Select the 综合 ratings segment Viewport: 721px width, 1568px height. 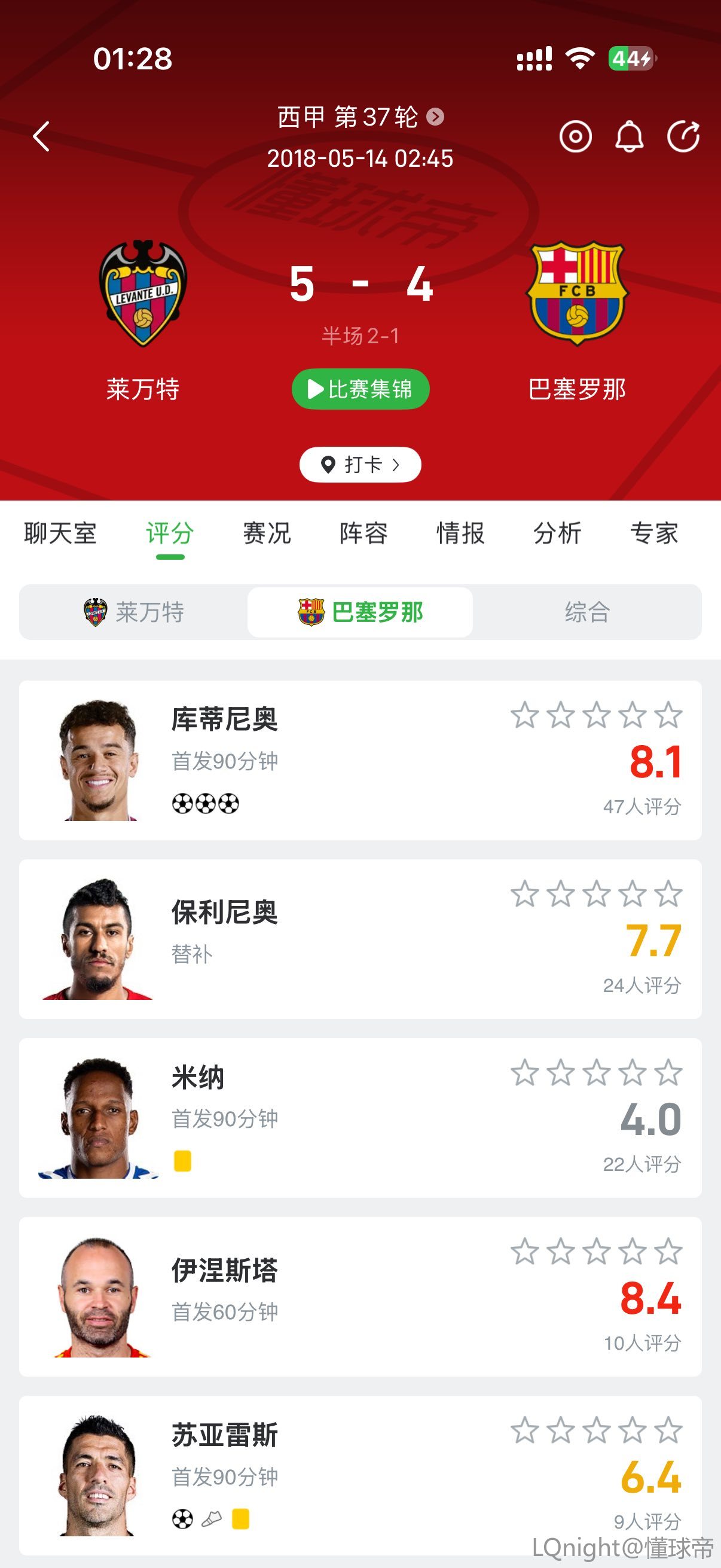586,612
